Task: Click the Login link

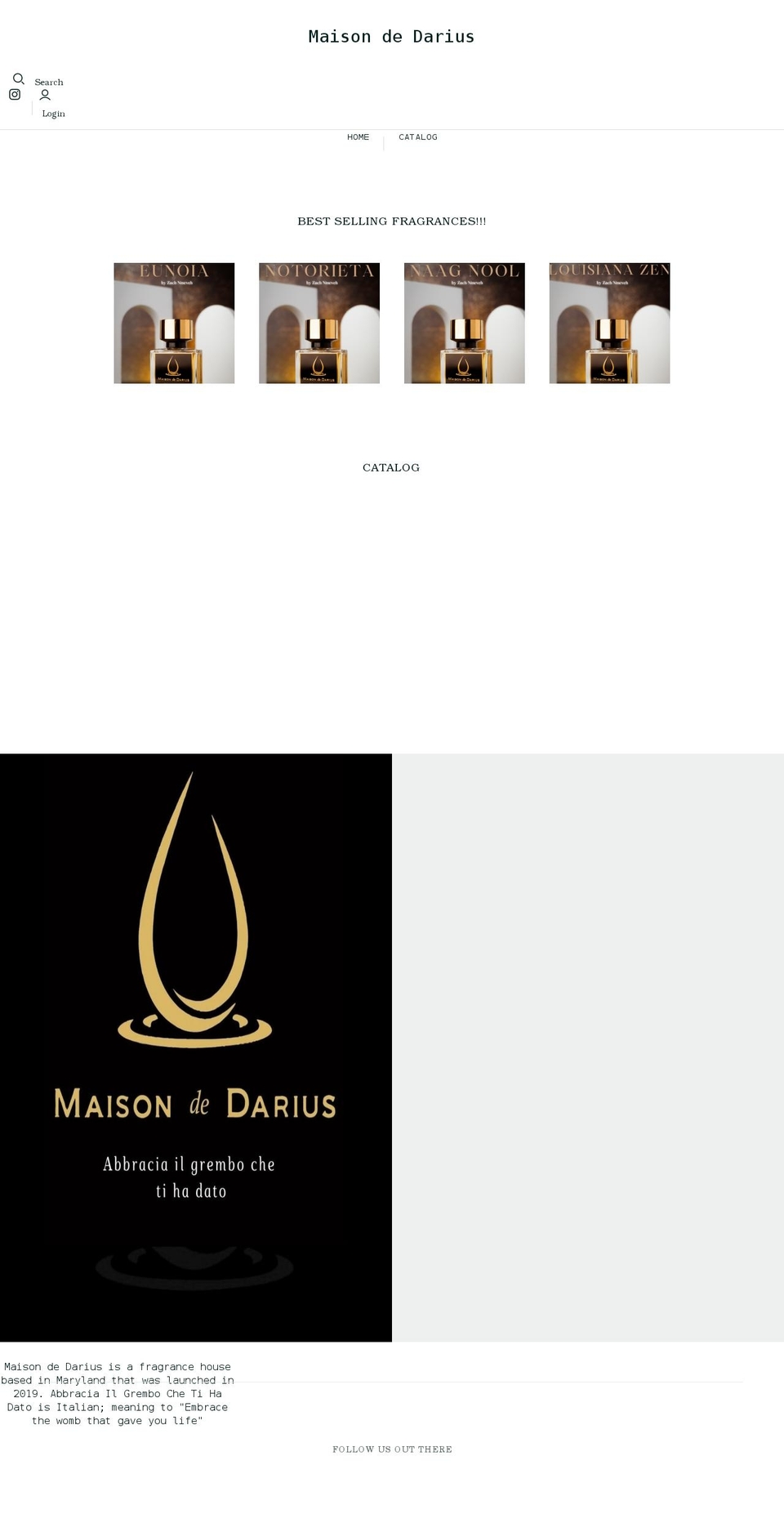Action: [53, 113]
